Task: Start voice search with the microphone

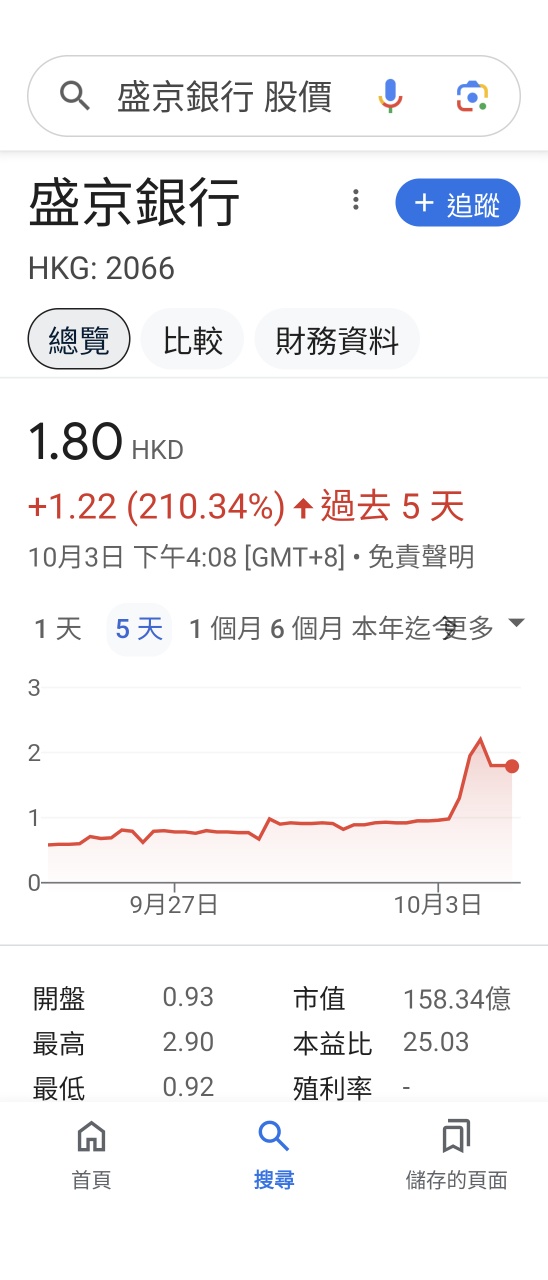Action: [390, 97]
